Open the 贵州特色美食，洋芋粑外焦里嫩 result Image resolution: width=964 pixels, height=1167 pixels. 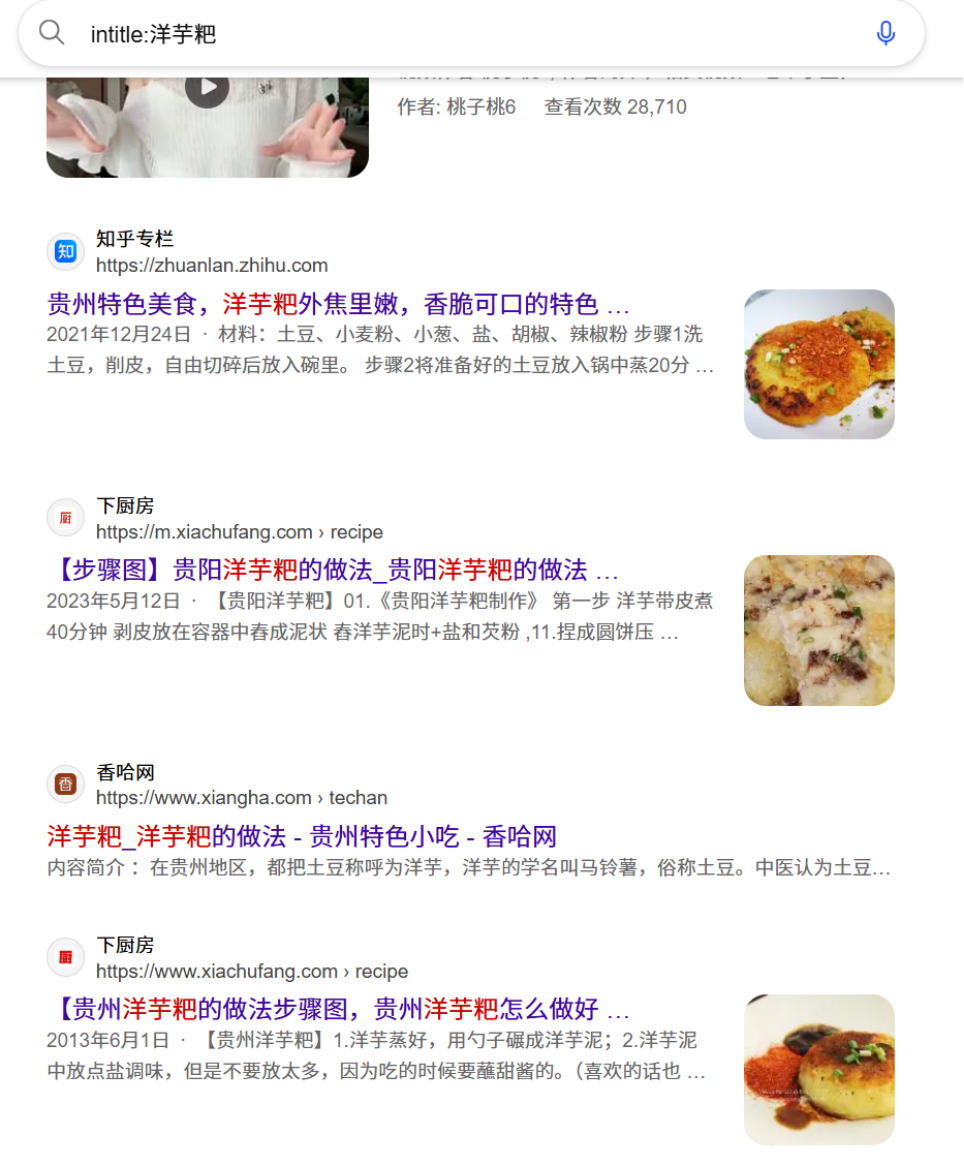tap(338, 304)
